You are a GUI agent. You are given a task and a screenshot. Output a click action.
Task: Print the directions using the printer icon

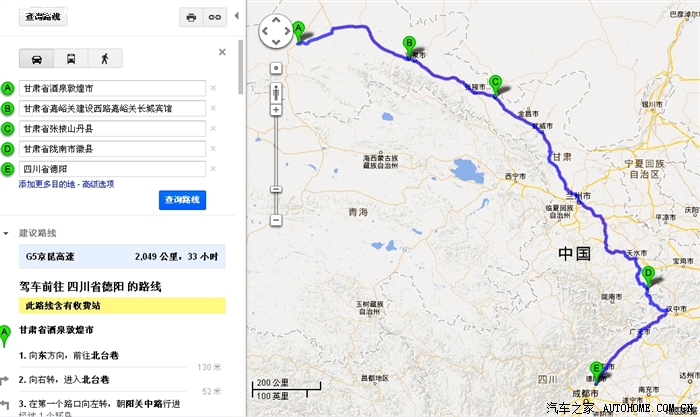point(191,17)
